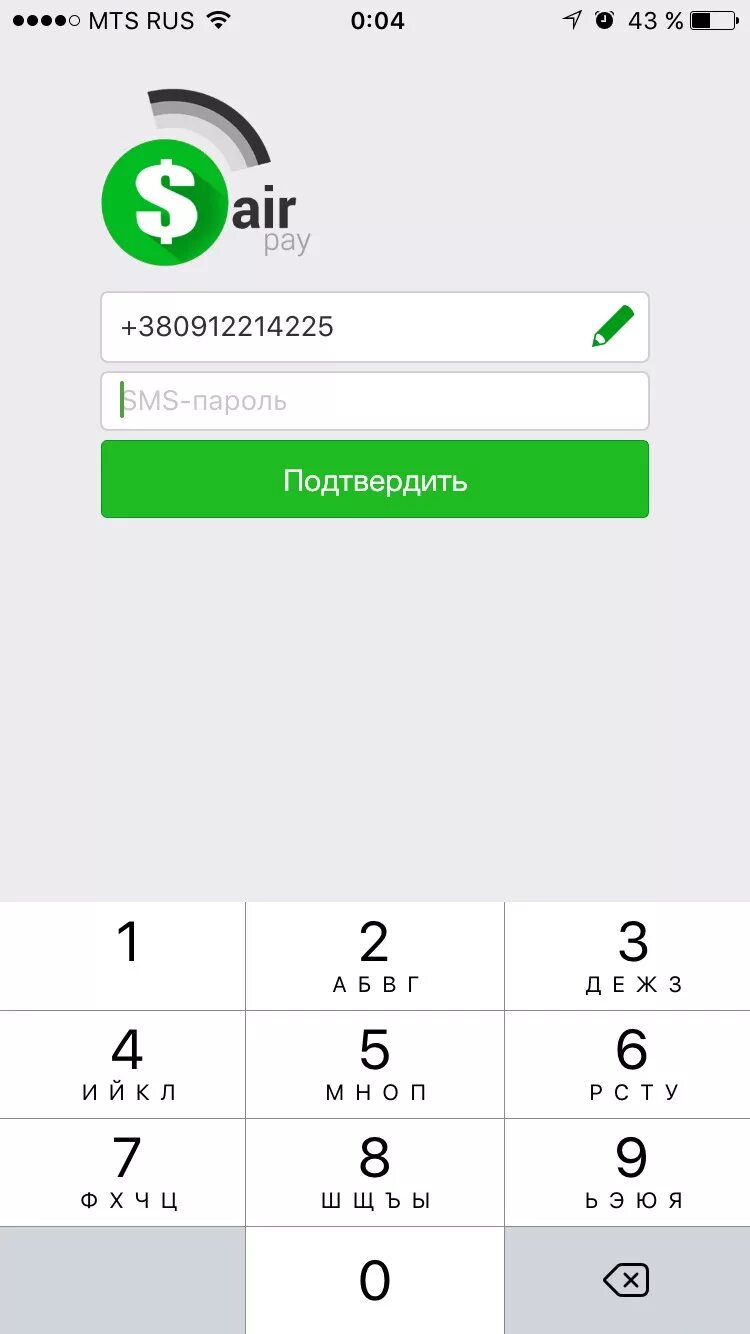This screenshot has height=1334, width=750.
Task: Enter digit 9 on the keypad
Action: pyautogui.click(x=628, y=1172)
